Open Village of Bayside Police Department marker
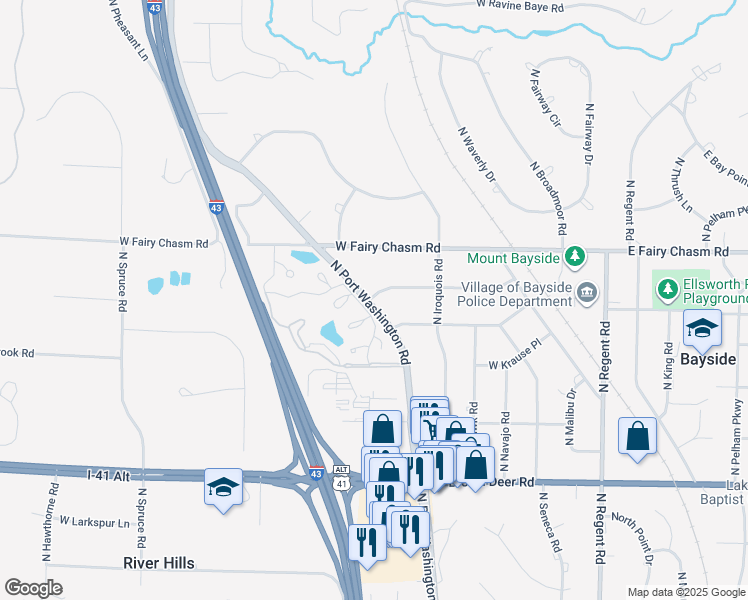Image resolution: width=748 pixels, height=600 pixels. [587, 292]
